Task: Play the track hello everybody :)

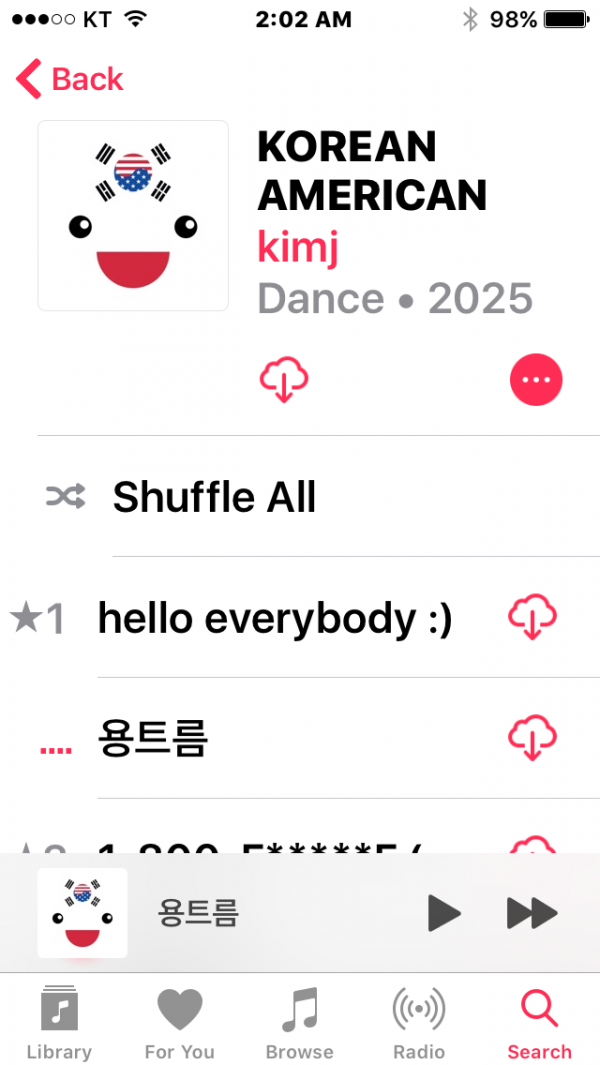Action: [x=275, y=619]
